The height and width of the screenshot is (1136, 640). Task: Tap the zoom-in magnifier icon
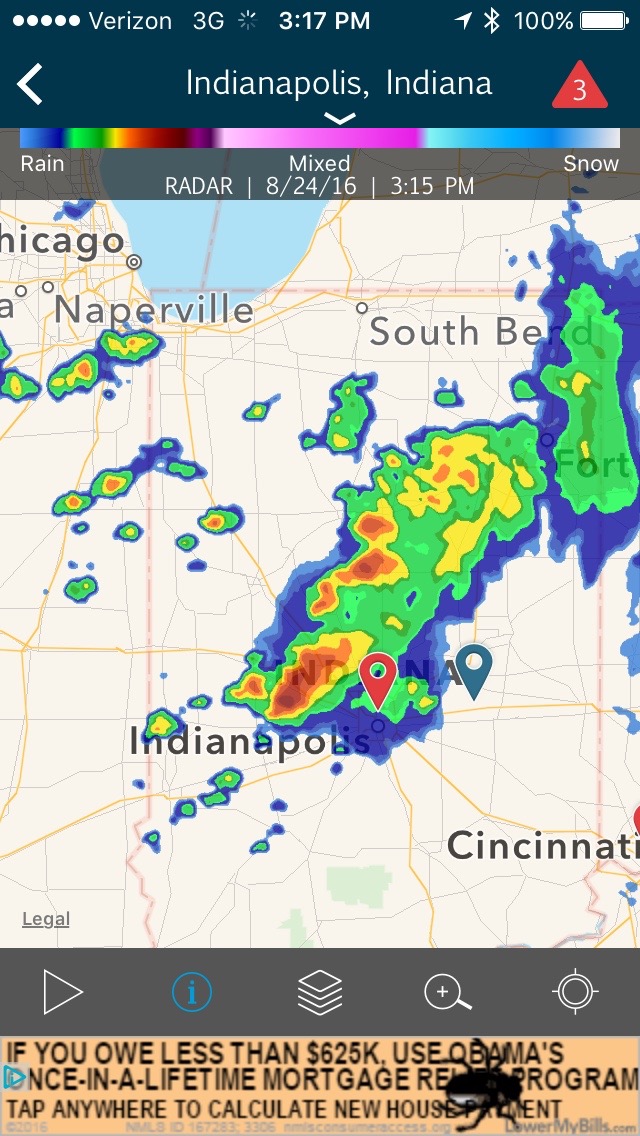point(447,992)
